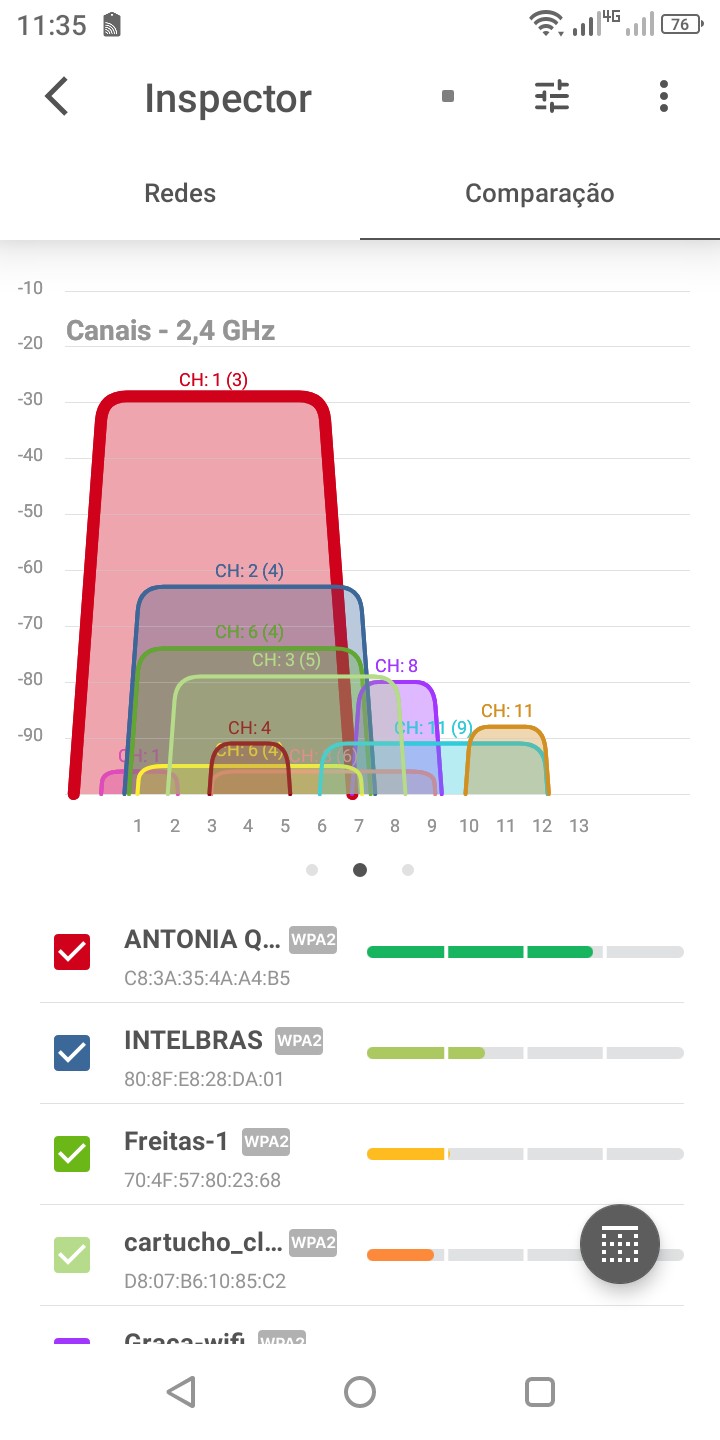Open recent apps from navigation bar
This screenshot has width=720, height=1440.
(x=540, y=1391)
